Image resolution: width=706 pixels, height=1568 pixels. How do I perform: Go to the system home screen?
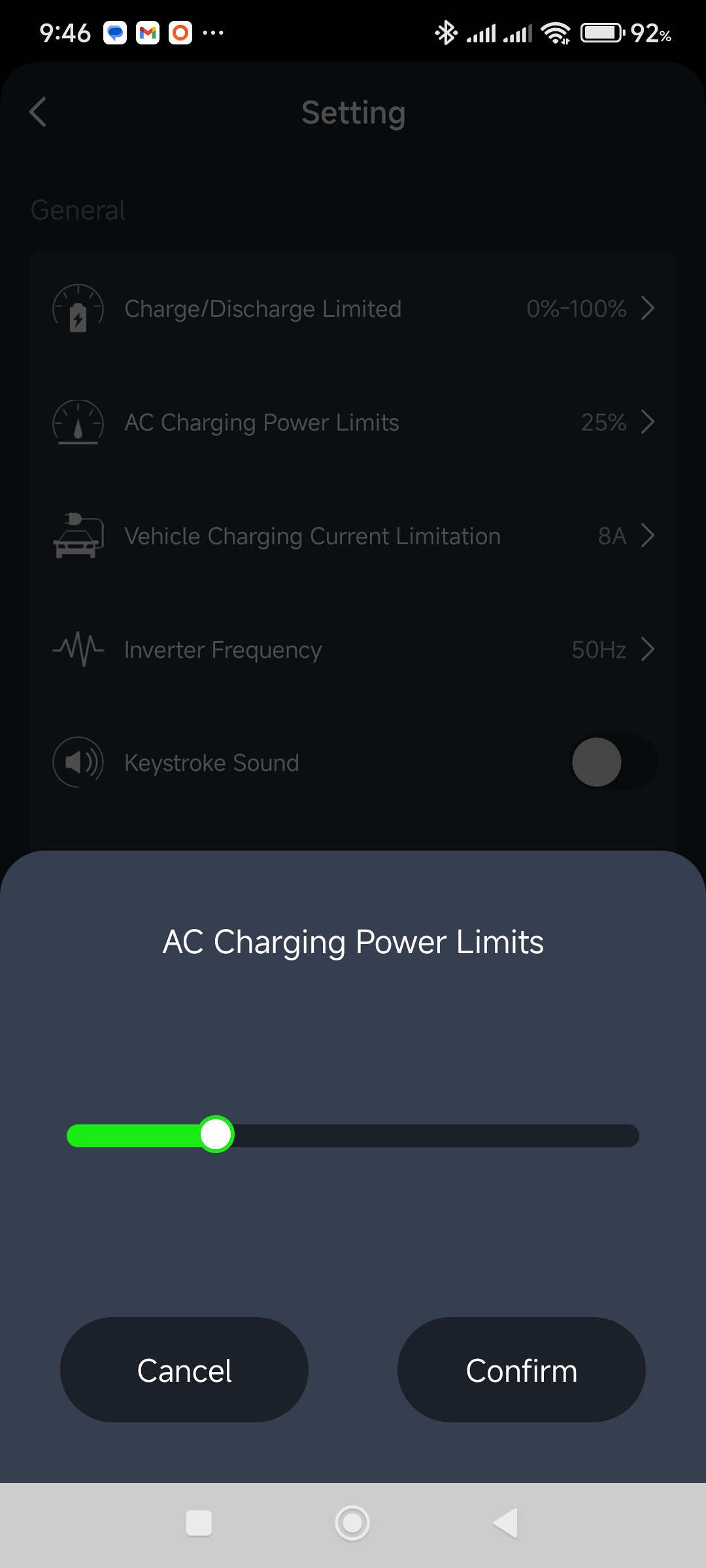pyautogui.click(x=352, y=1523)
